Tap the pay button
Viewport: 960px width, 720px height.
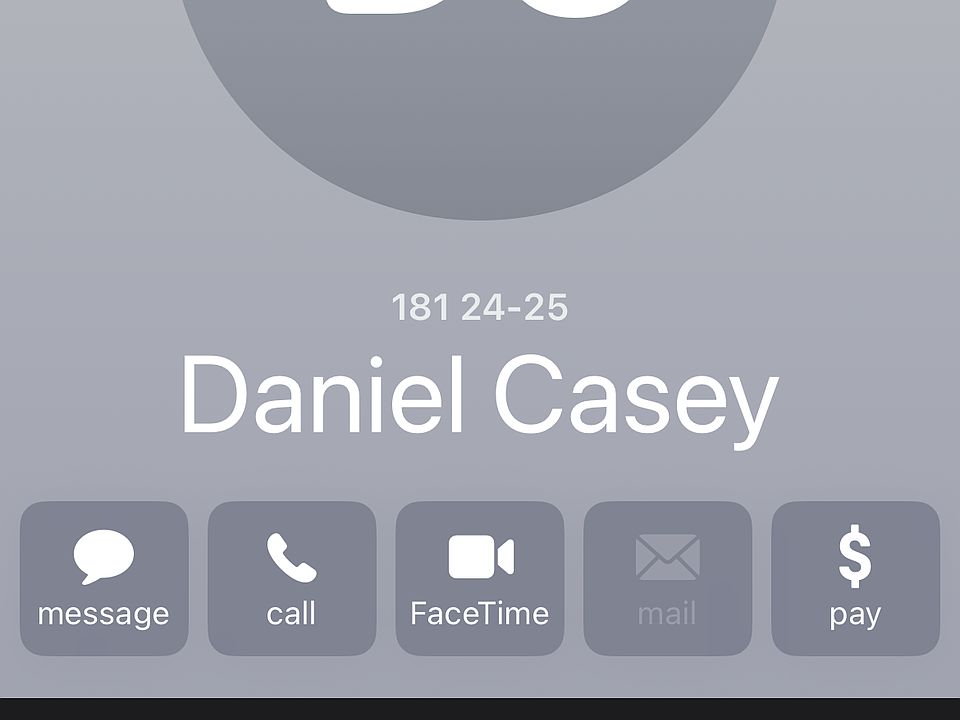coord(855,578)
